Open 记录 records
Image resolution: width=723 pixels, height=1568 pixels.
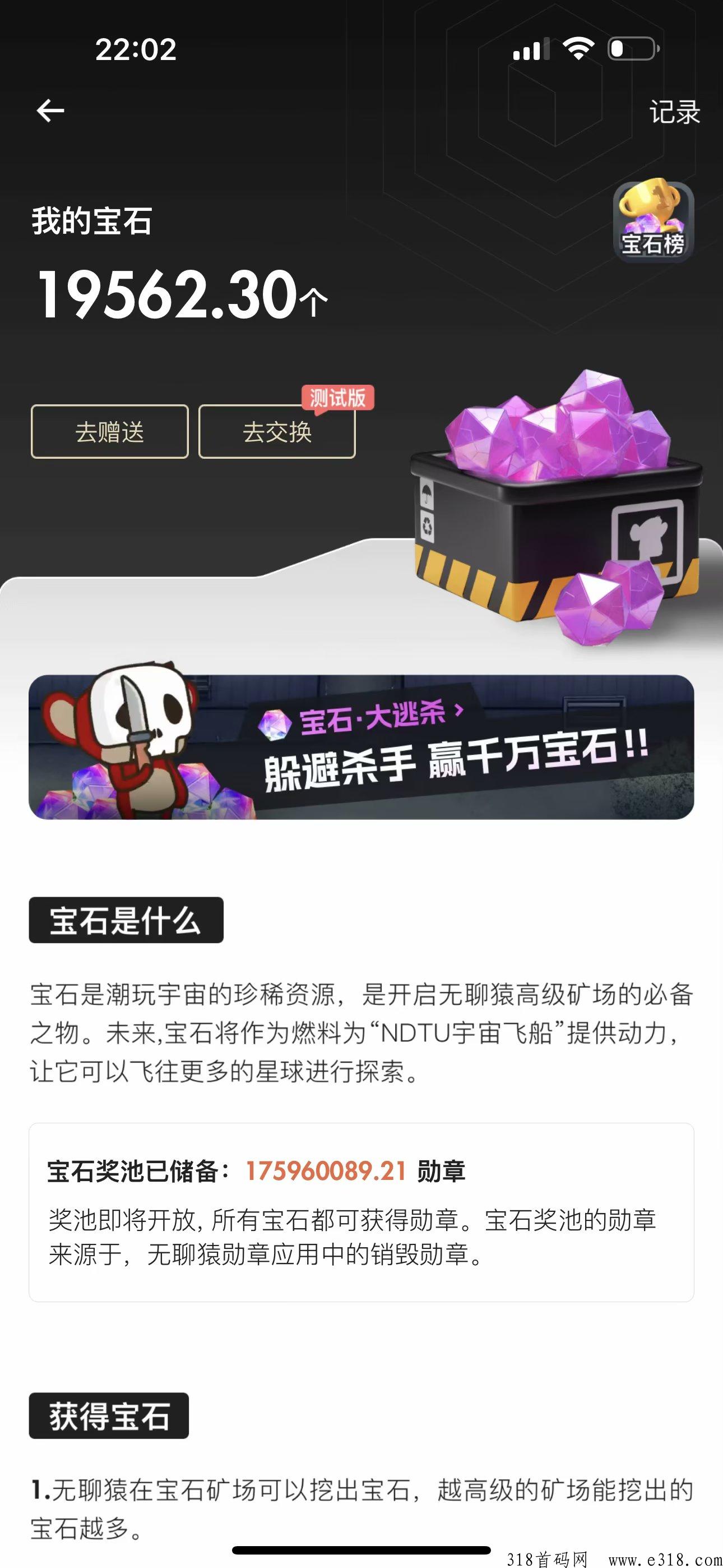[674, 112]
